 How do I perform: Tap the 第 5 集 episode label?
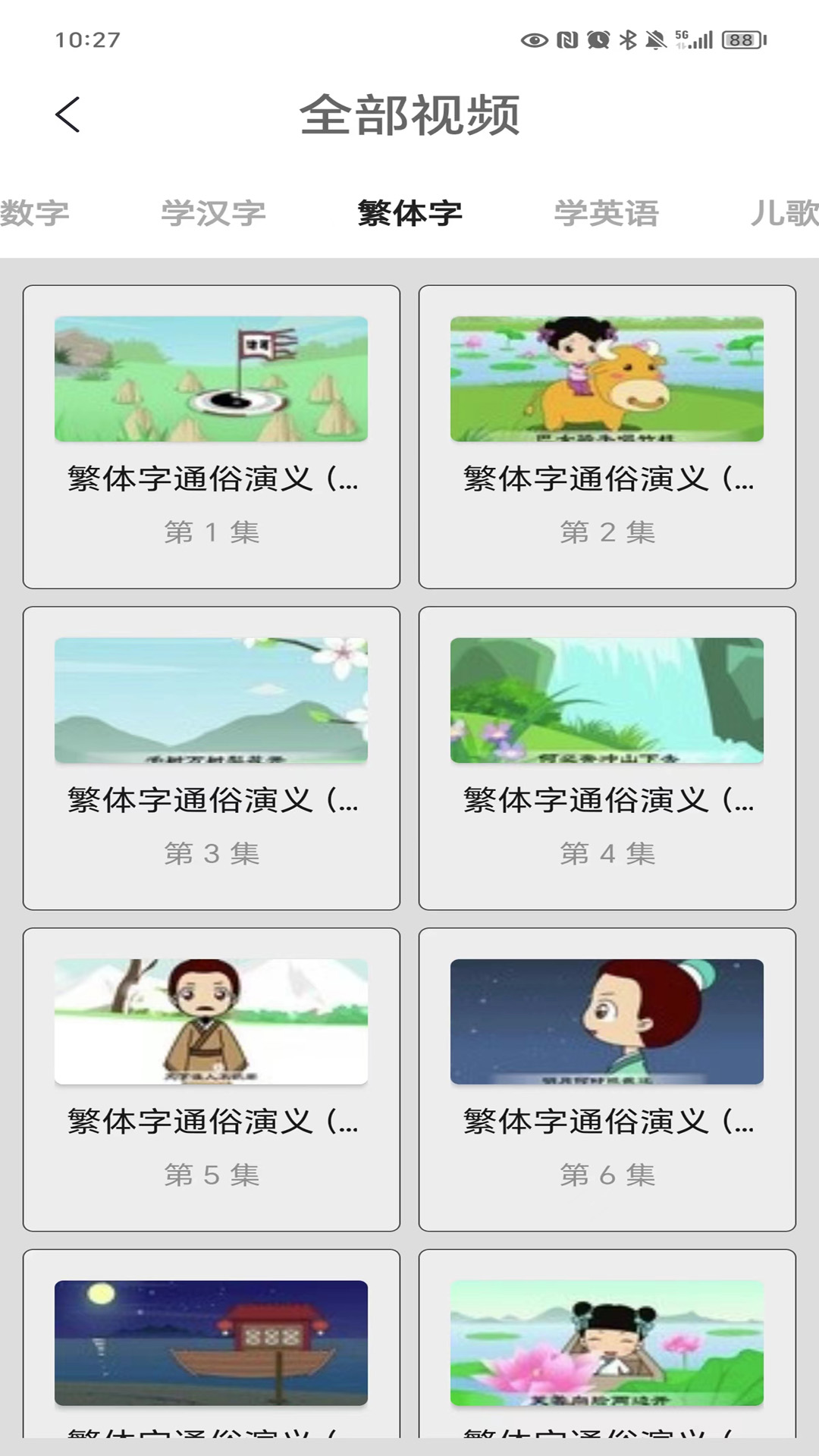click(211, 1174)
